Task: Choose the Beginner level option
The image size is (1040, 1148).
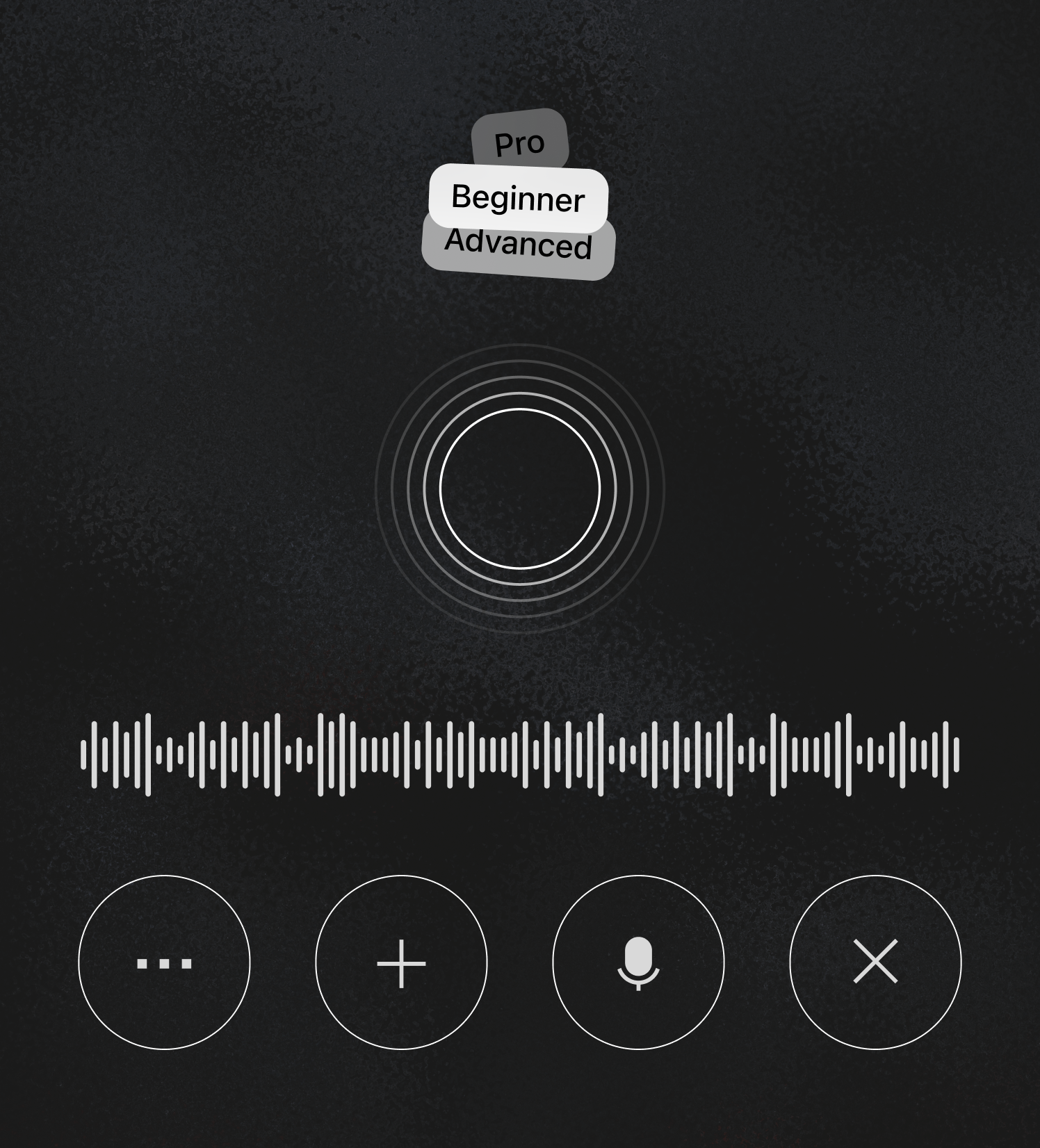Action: (x=518, y=198)
